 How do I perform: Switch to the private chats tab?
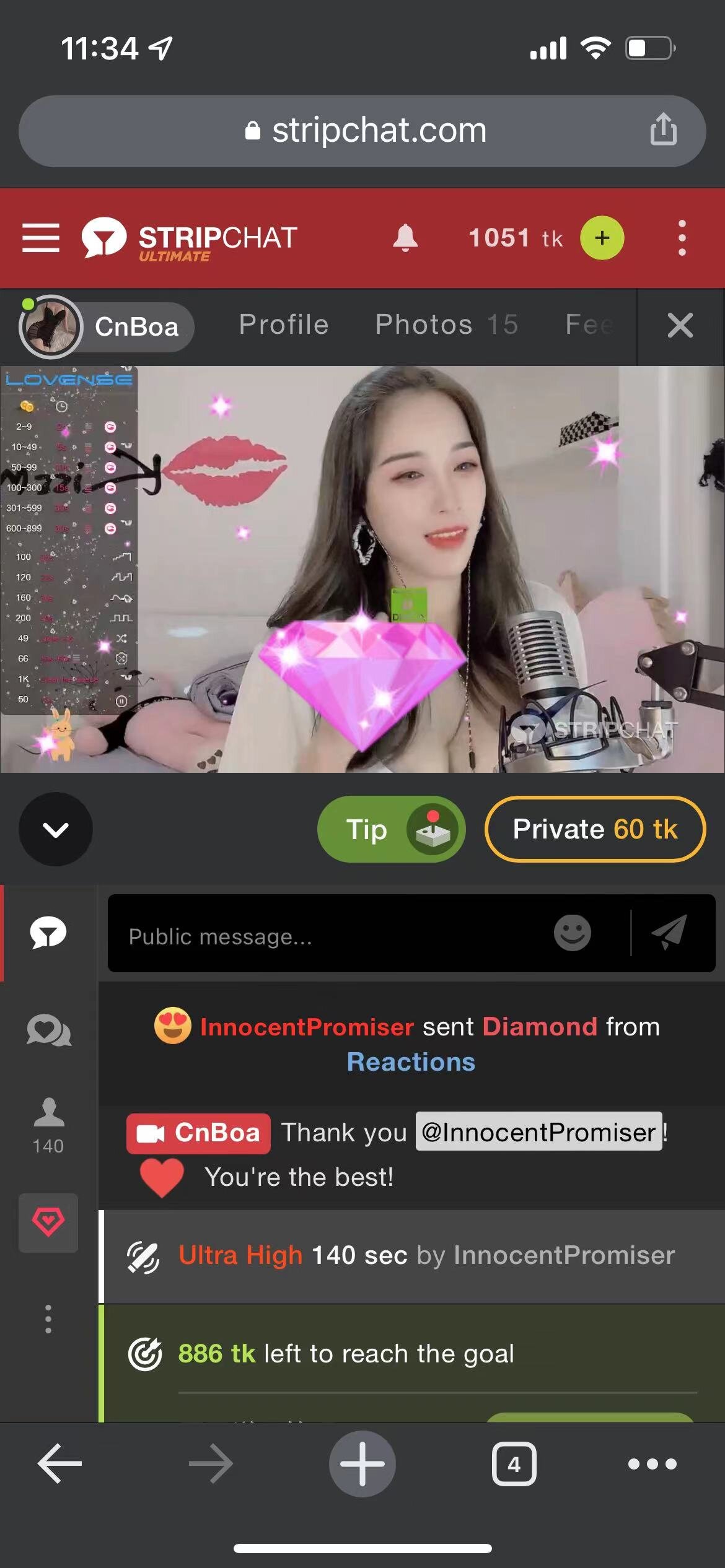(x=48, y=1030)
